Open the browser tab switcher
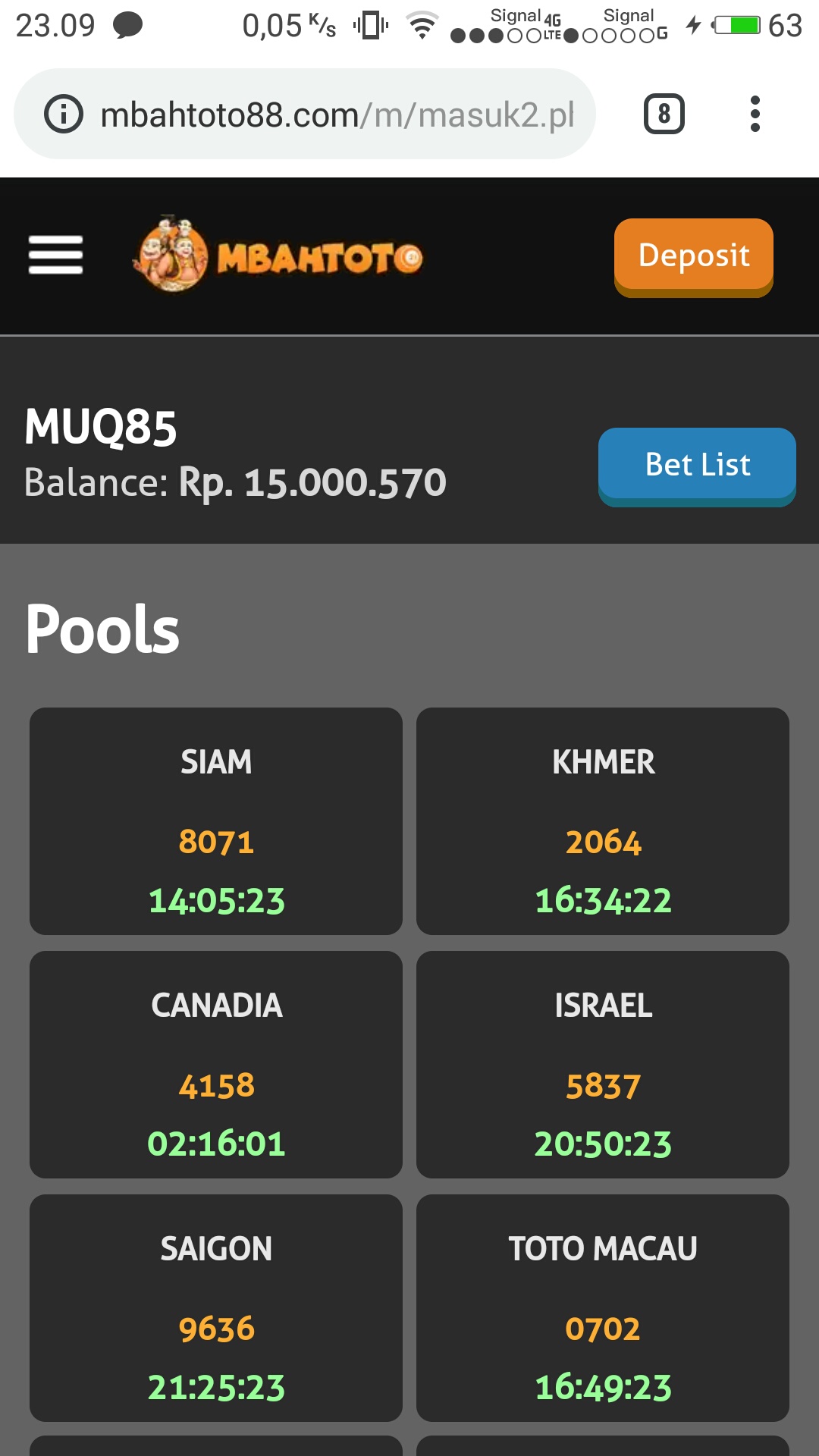The height and width of the screenshot is (1456, 819). tap(664, 115)
